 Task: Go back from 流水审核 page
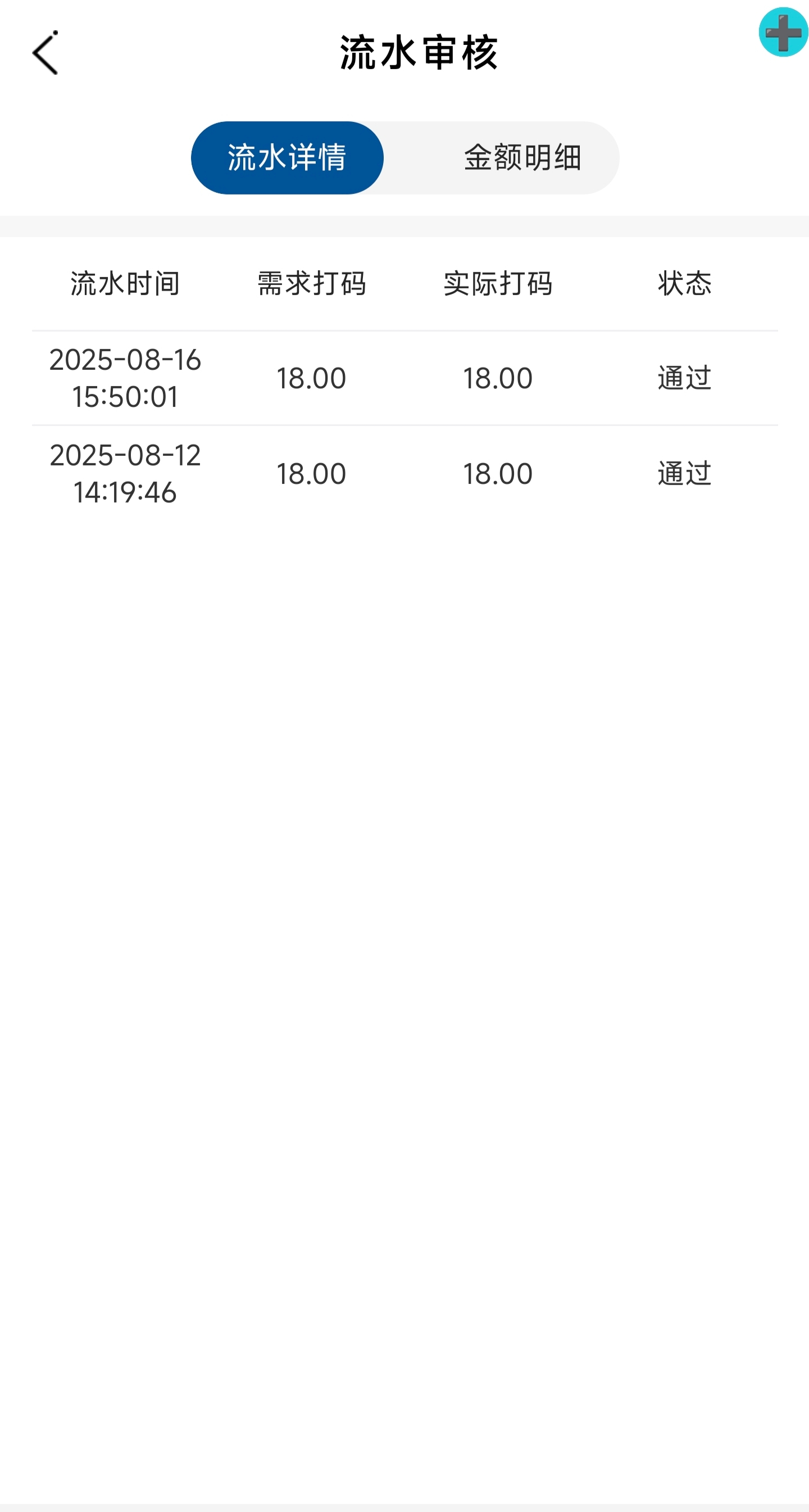pos(45,53)
